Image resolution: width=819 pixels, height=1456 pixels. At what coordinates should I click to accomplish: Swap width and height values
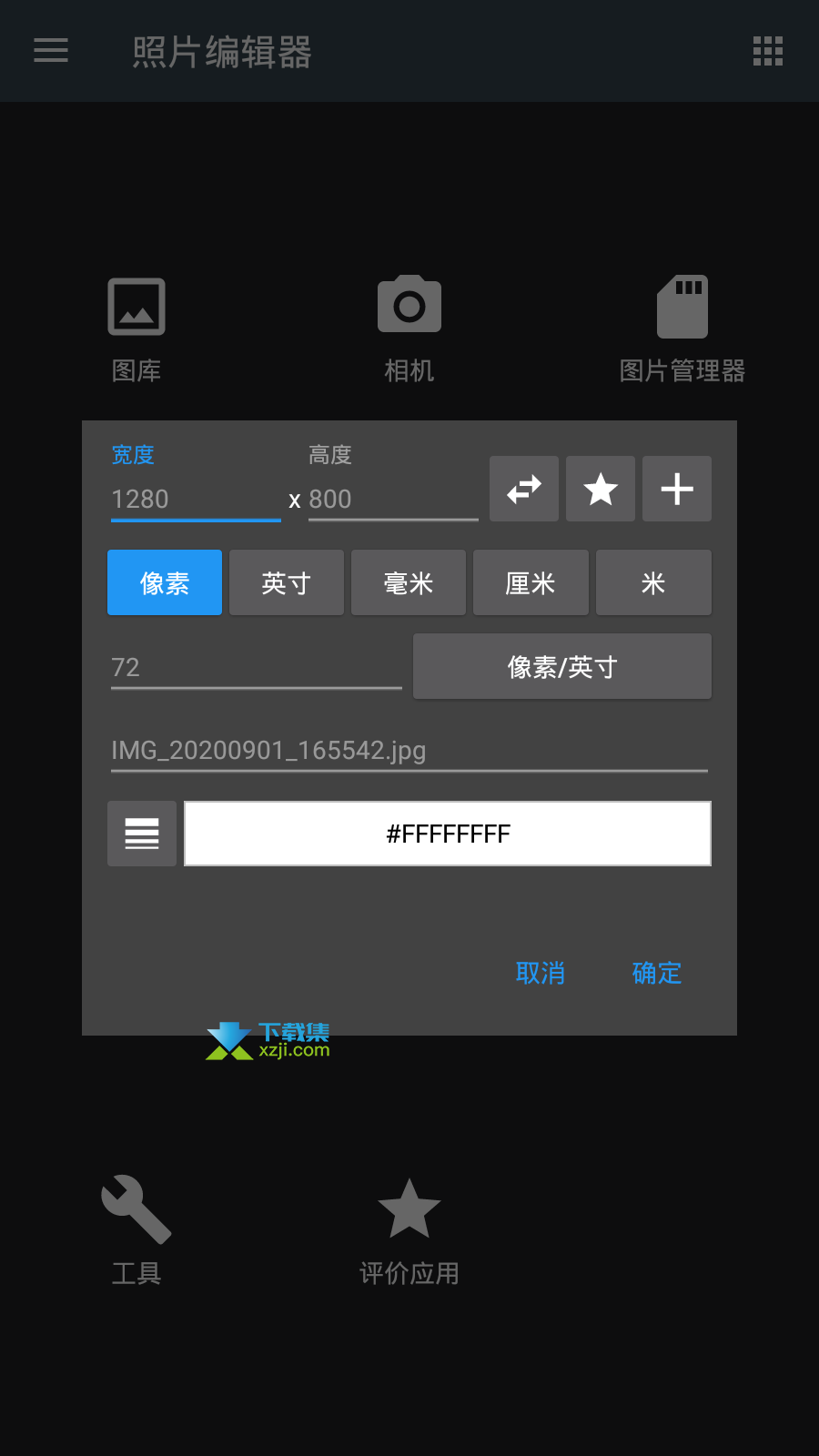pos(524,489)
